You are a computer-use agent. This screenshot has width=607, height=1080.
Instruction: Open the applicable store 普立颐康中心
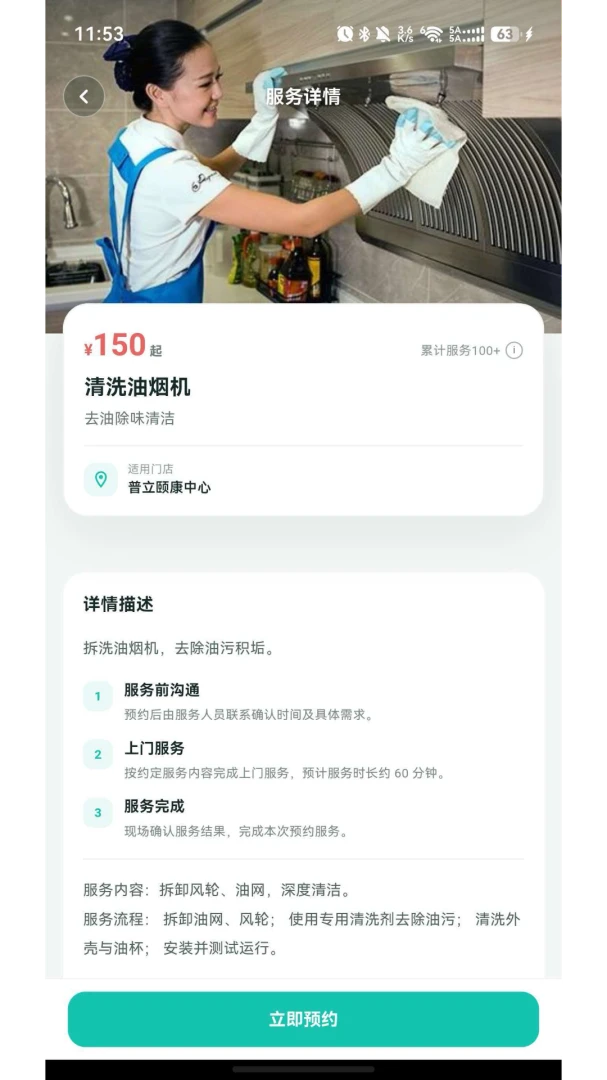coord(303,479)
